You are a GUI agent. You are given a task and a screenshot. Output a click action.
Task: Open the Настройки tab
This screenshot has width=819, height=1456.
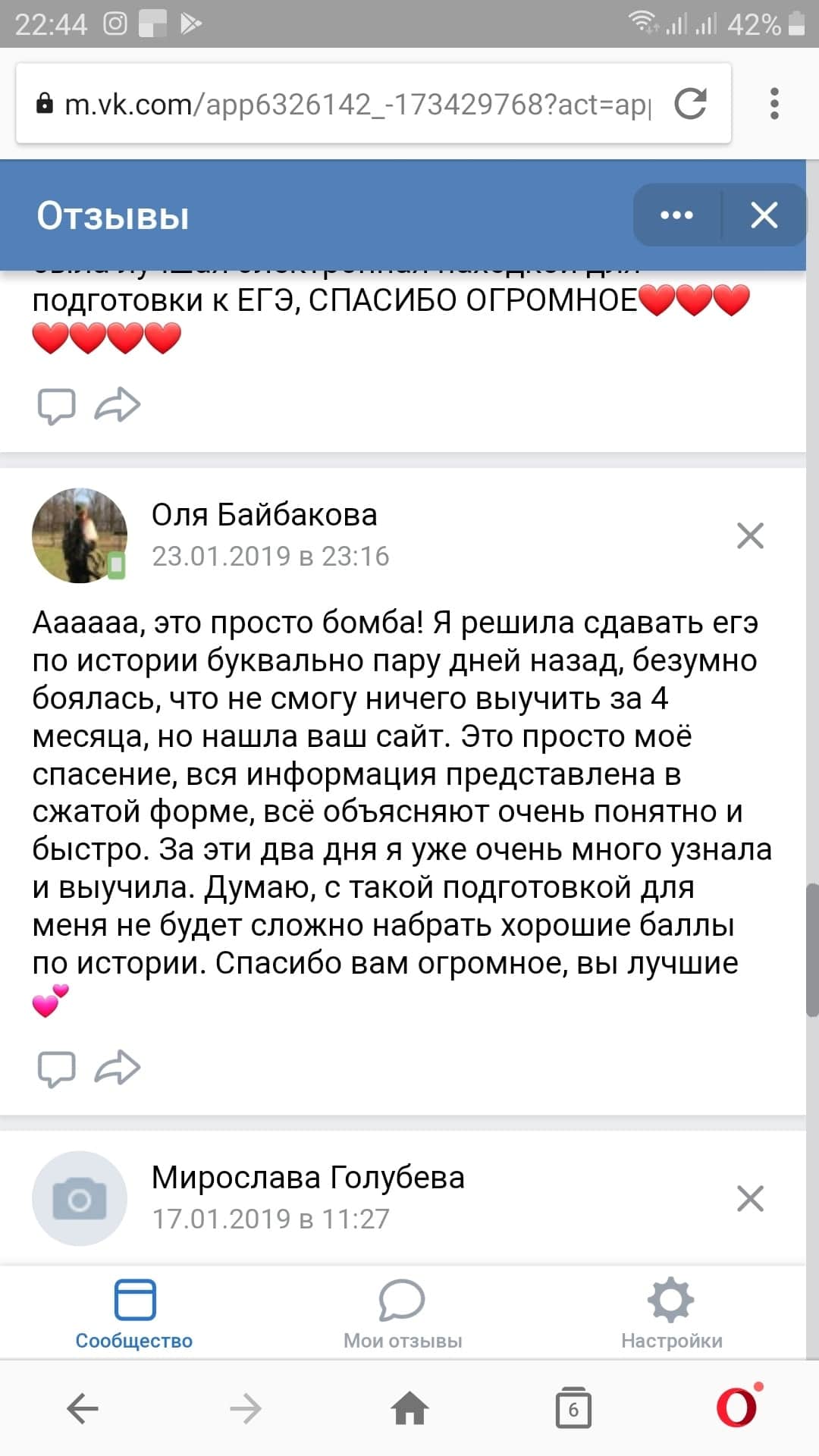pyautogui.click(x=671, y=1313)
